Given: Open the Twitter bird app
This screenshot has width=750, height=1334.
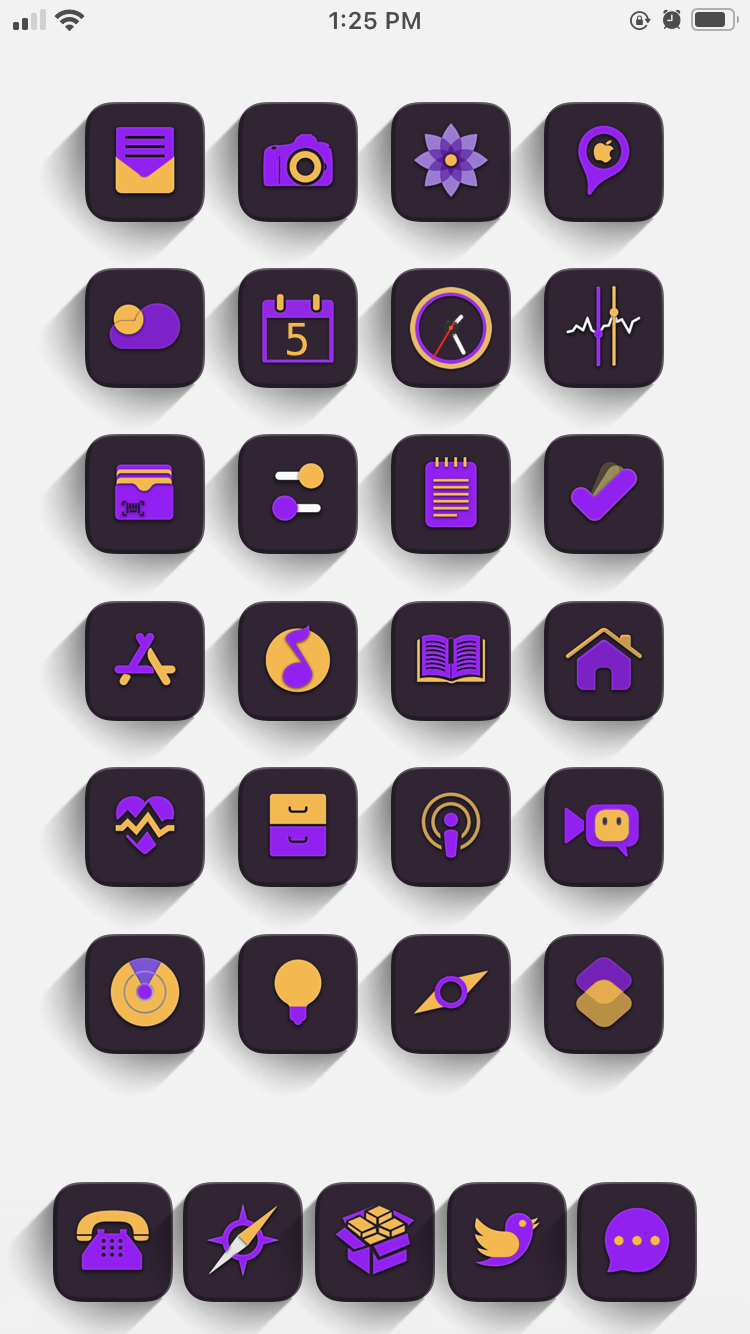Looking at the screenshot, I should 507,1241.
